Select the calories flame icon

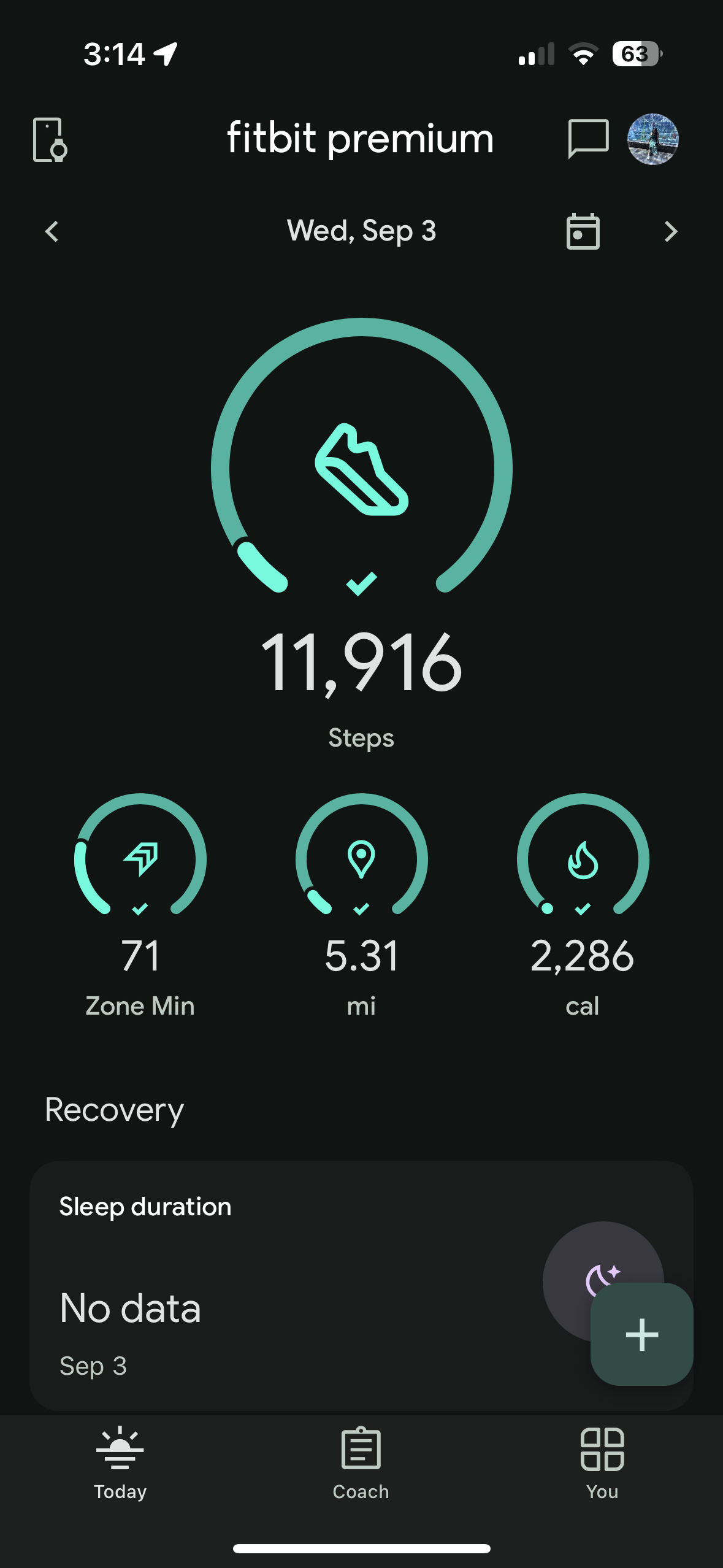pyautogui.click(x=581, y=861)
